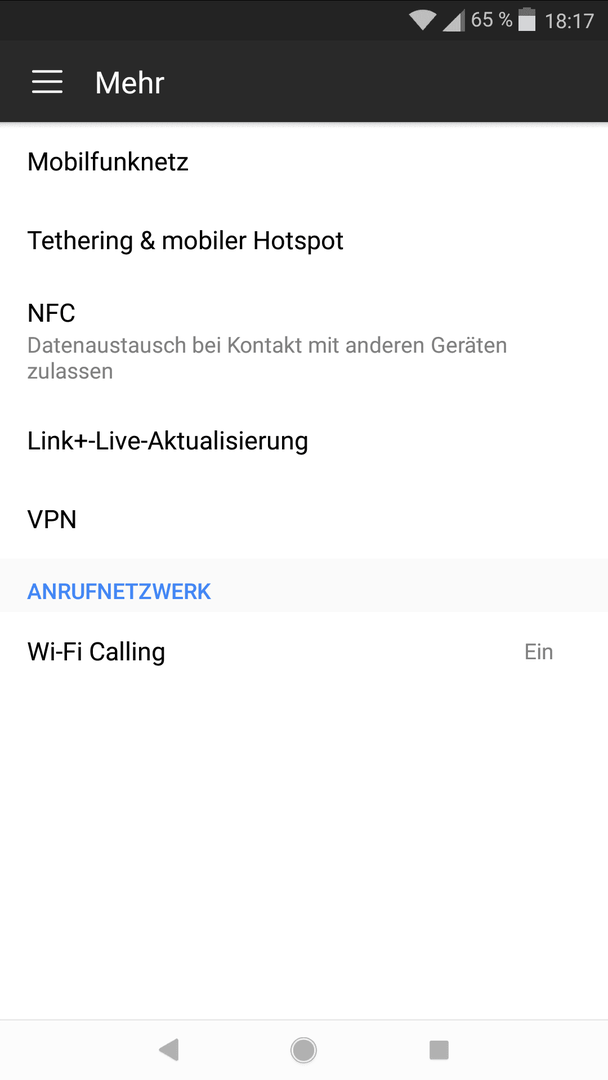Open VPN settings
Viewport: 608px width, 1080px height.
[x=304, y=519]
